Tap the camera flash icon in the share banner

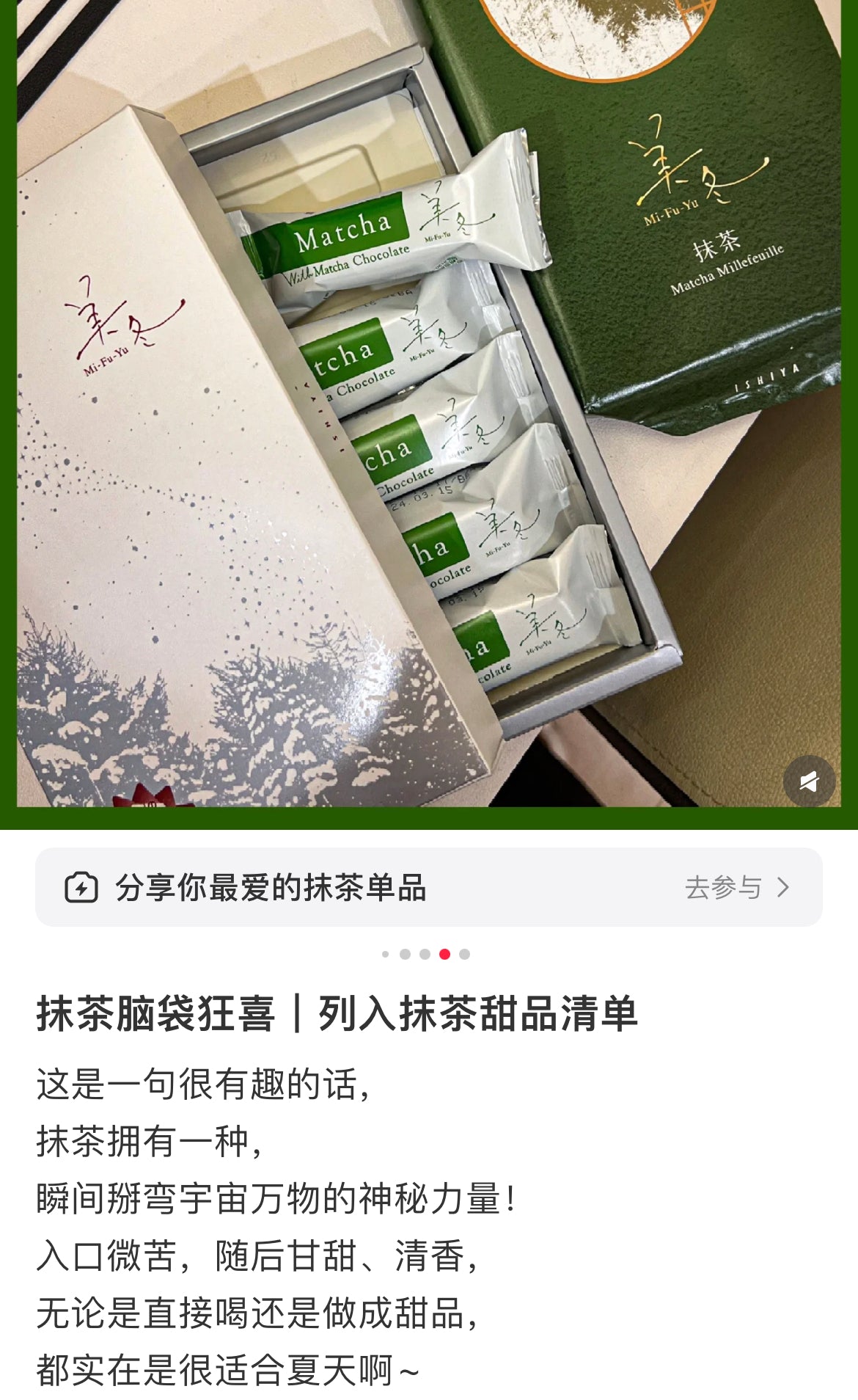[x=83, y=887]
